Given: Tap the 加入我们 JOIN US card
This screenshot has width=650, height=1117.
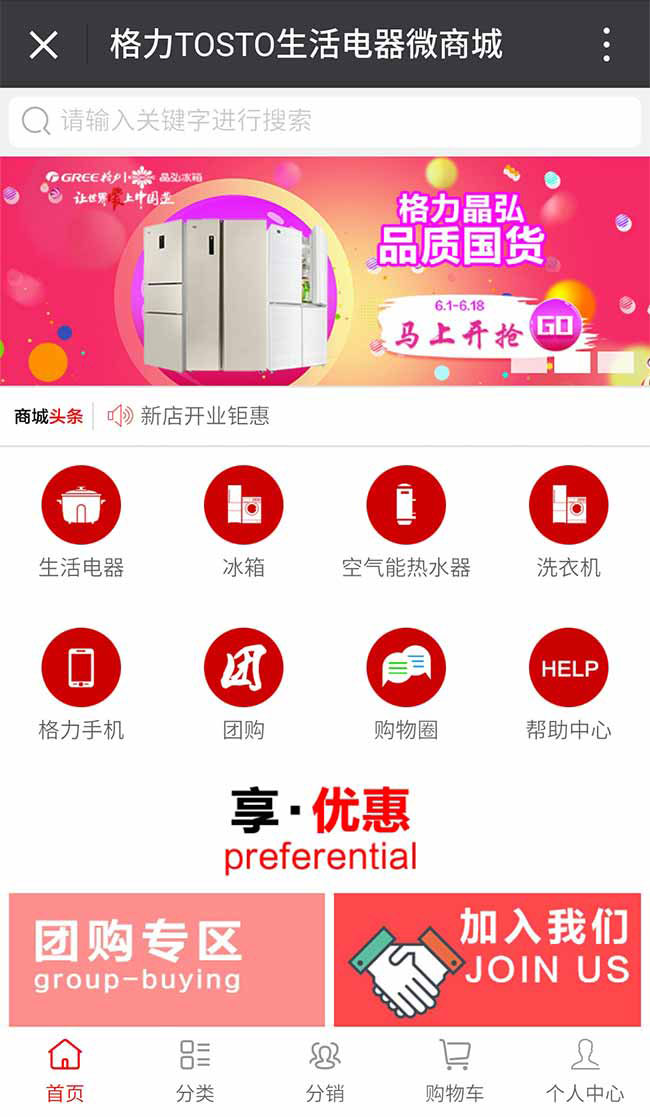Looking at the screenshot, I should tap(487, 958).
